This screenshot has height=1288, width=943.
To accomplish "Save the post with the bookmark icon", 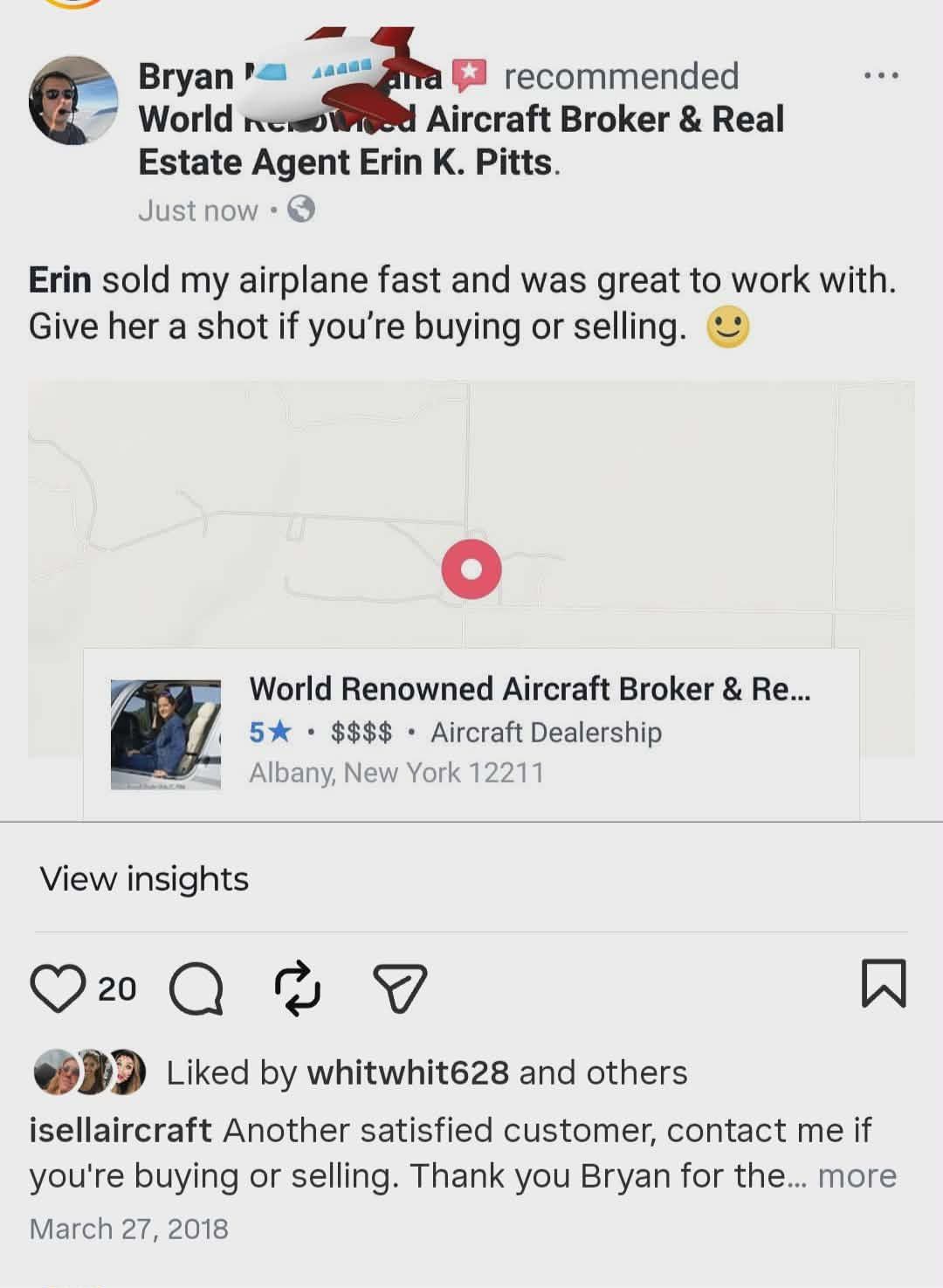I will [x=884, y=983].
